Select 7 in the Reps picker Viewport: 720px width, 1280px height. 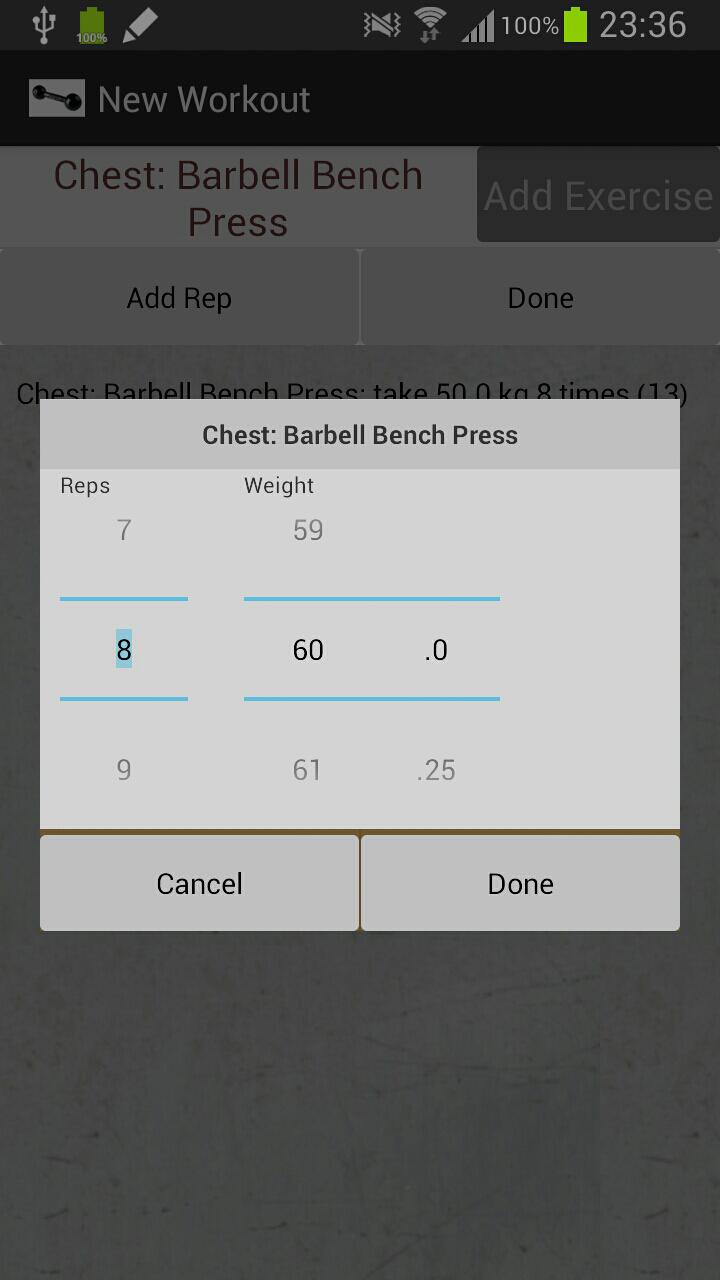pos(124,530)
